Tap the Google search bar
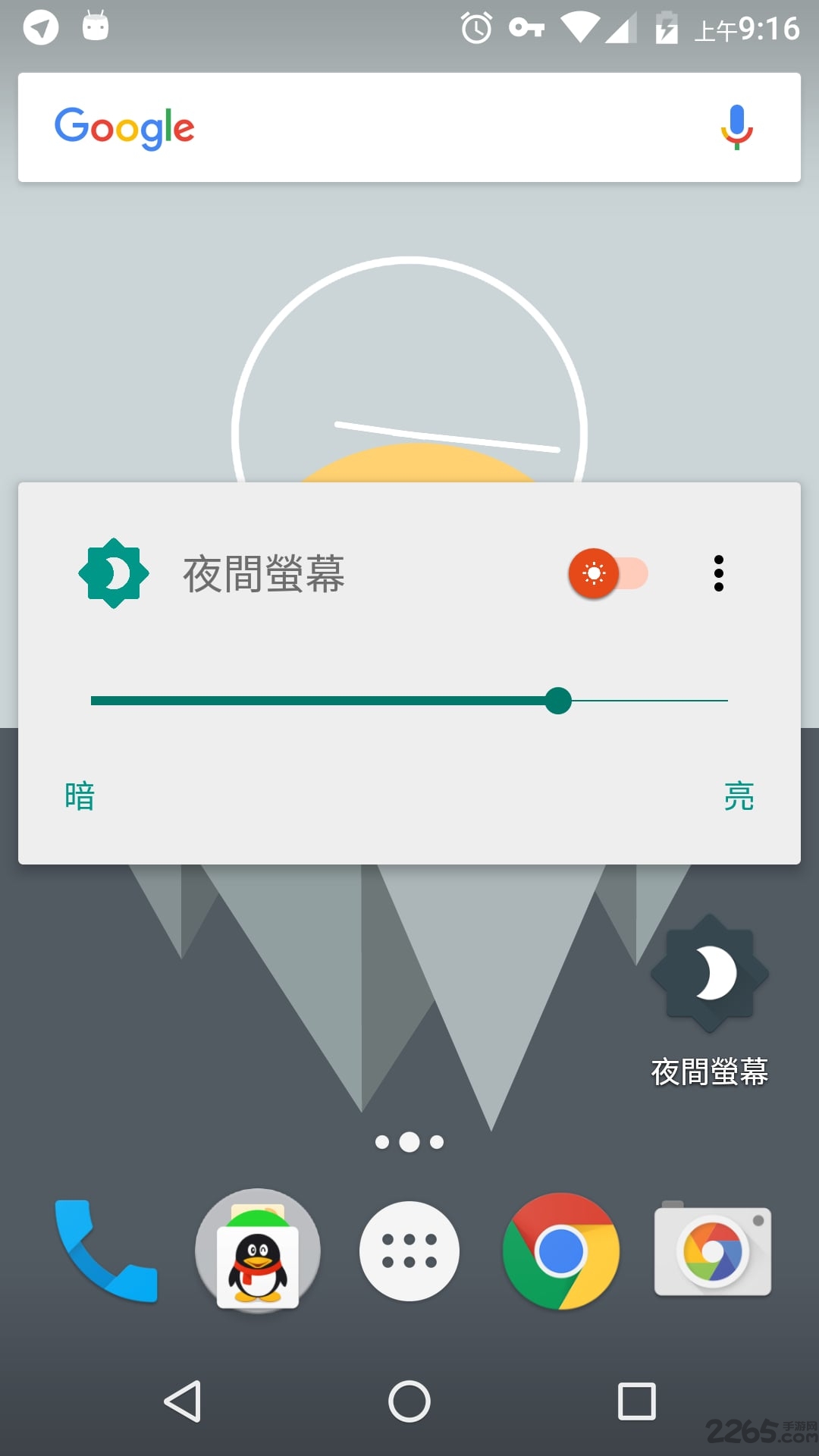Image resolution: width=819 pixels, height=1456 pixels. click(x=341, y=127)
